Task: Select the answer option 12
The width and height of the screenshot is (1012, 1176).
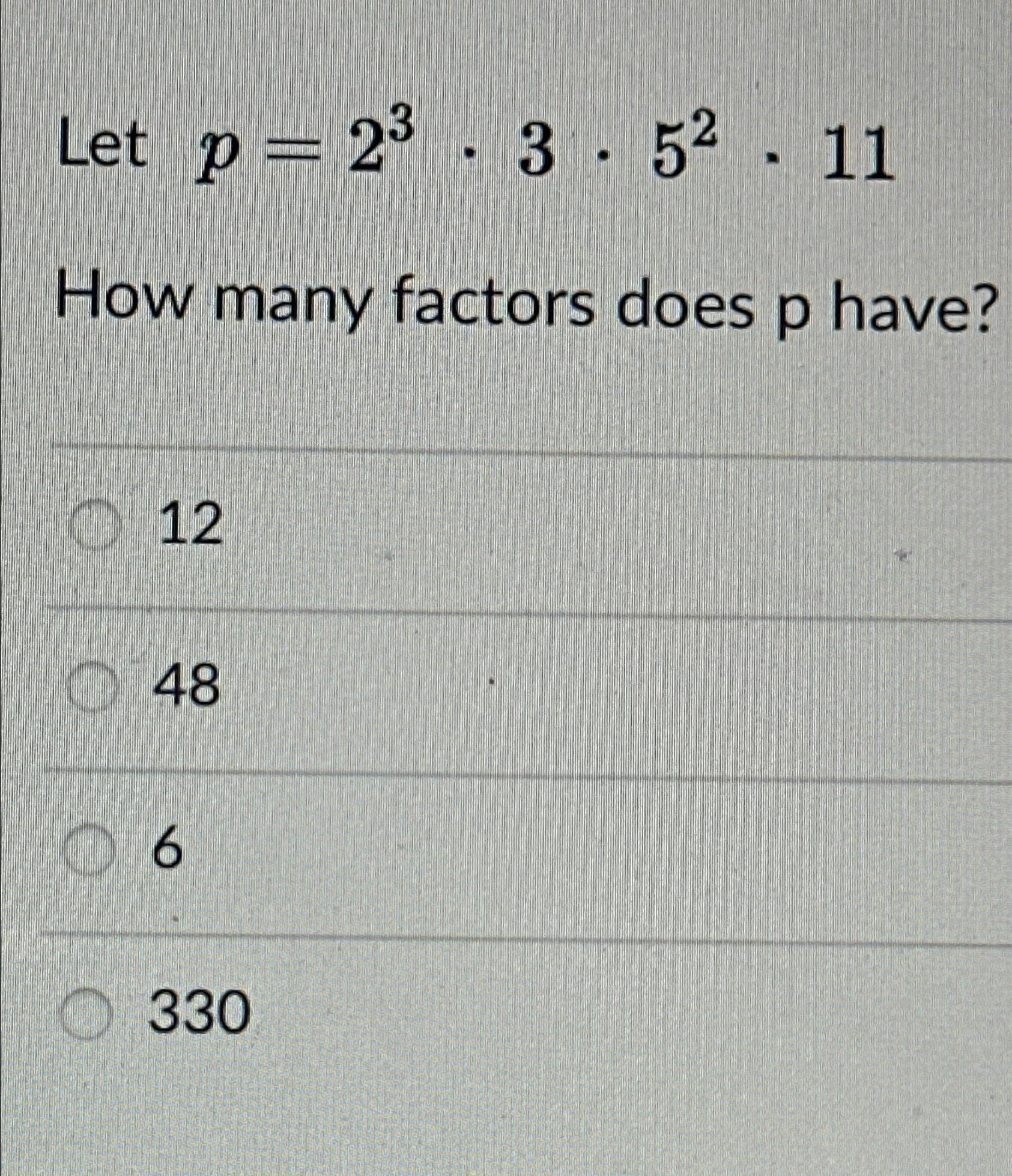Action: pyautogui.click(x=92, y=526)
